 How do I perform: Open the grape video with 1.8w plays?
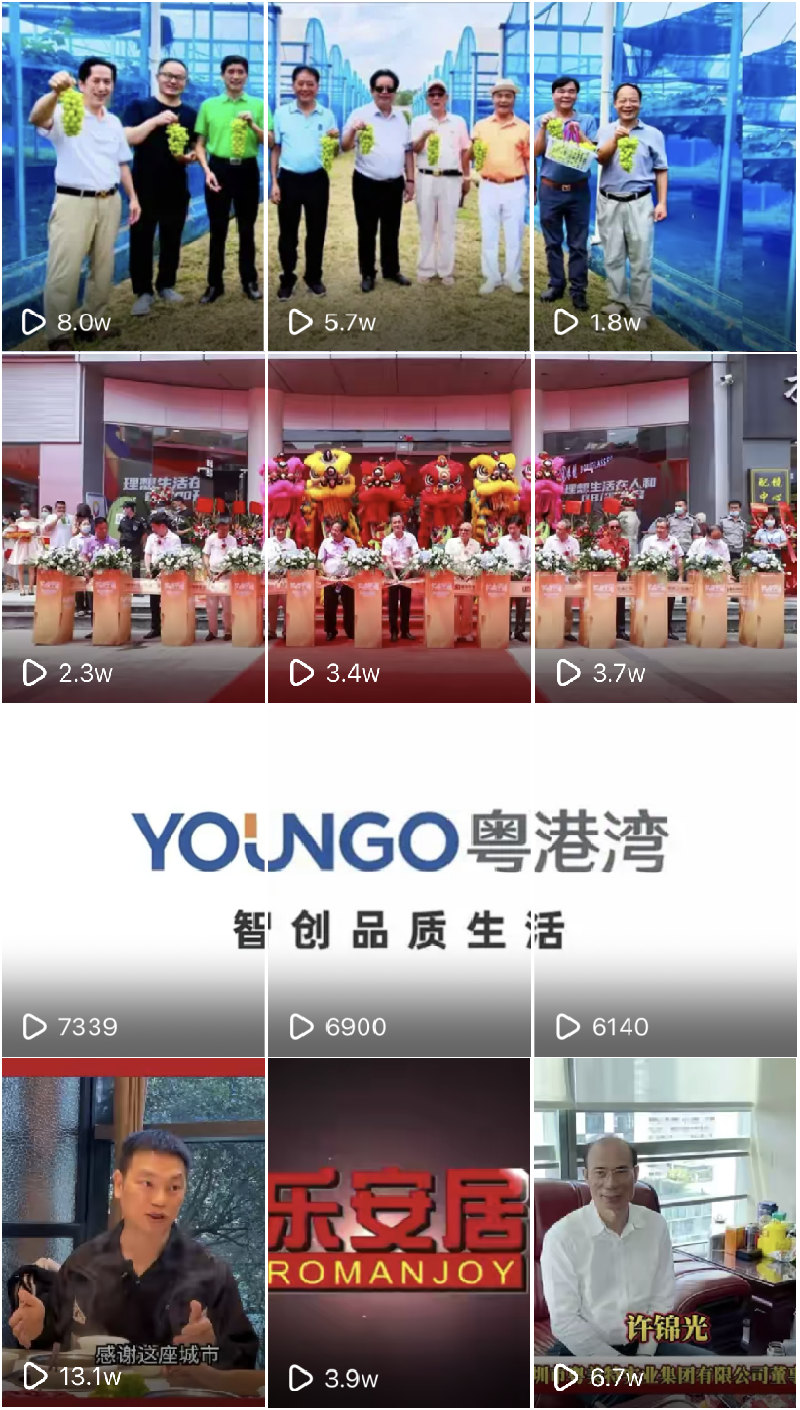pos(665,176)
